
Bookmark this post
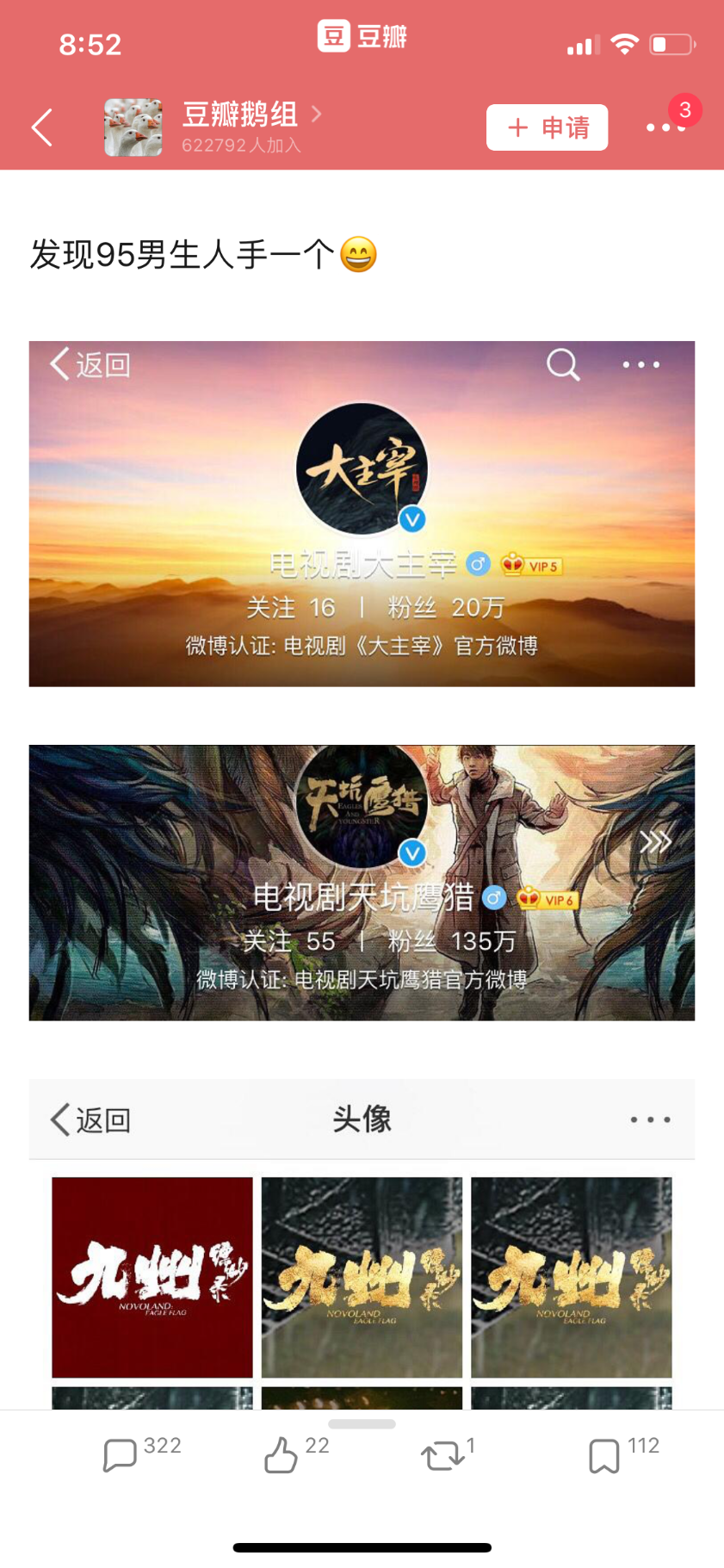pyautogui.click(x=624, y=1453)
